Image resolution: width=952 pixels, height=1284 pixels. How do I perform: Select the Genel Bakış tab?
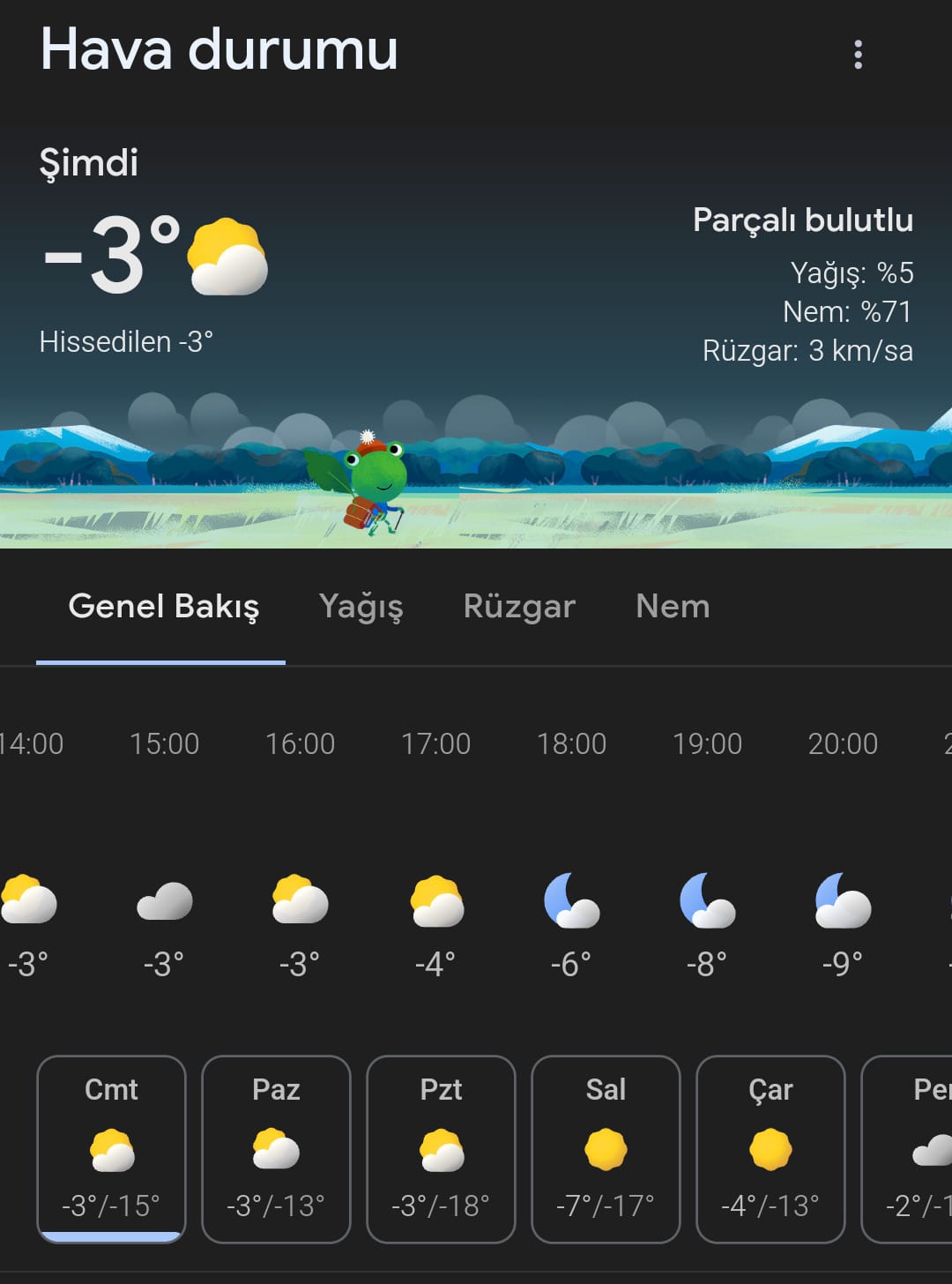pos(163,607)
